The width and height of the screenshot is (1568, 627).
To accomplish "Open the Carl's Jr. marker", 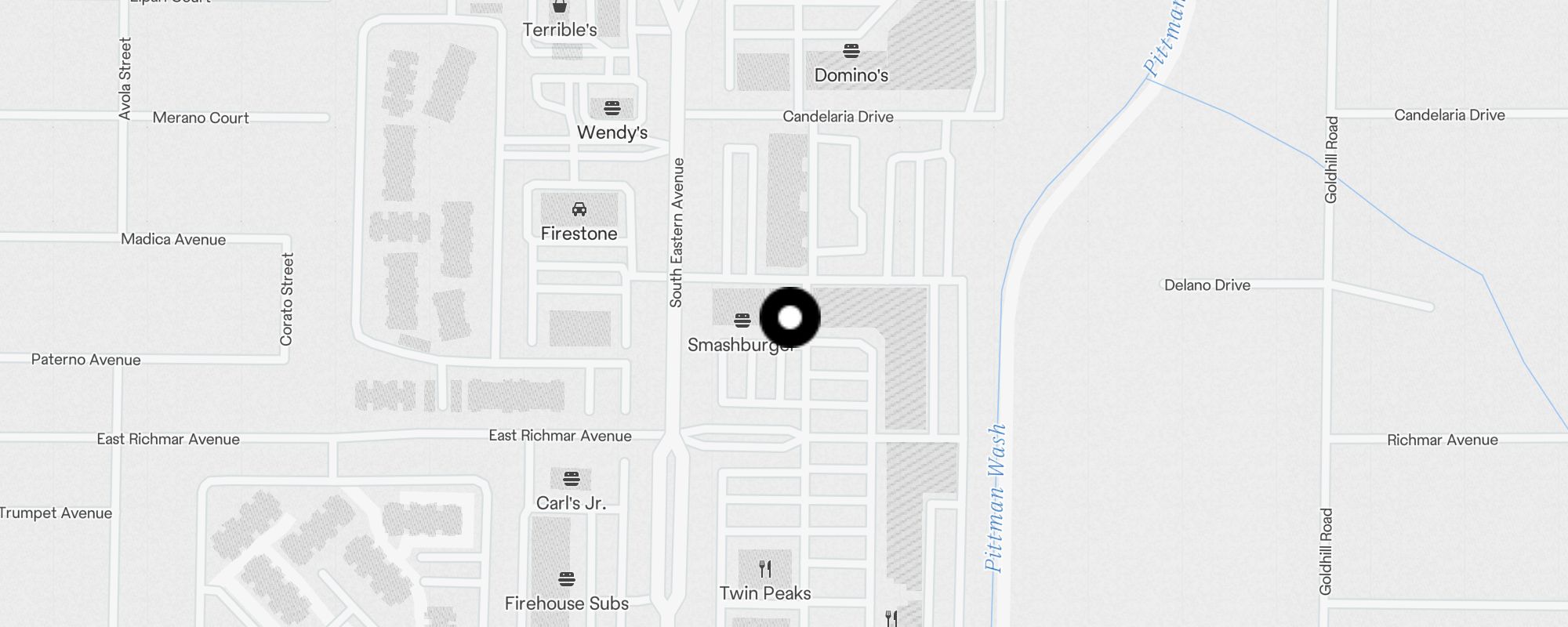I will [572, 479].
